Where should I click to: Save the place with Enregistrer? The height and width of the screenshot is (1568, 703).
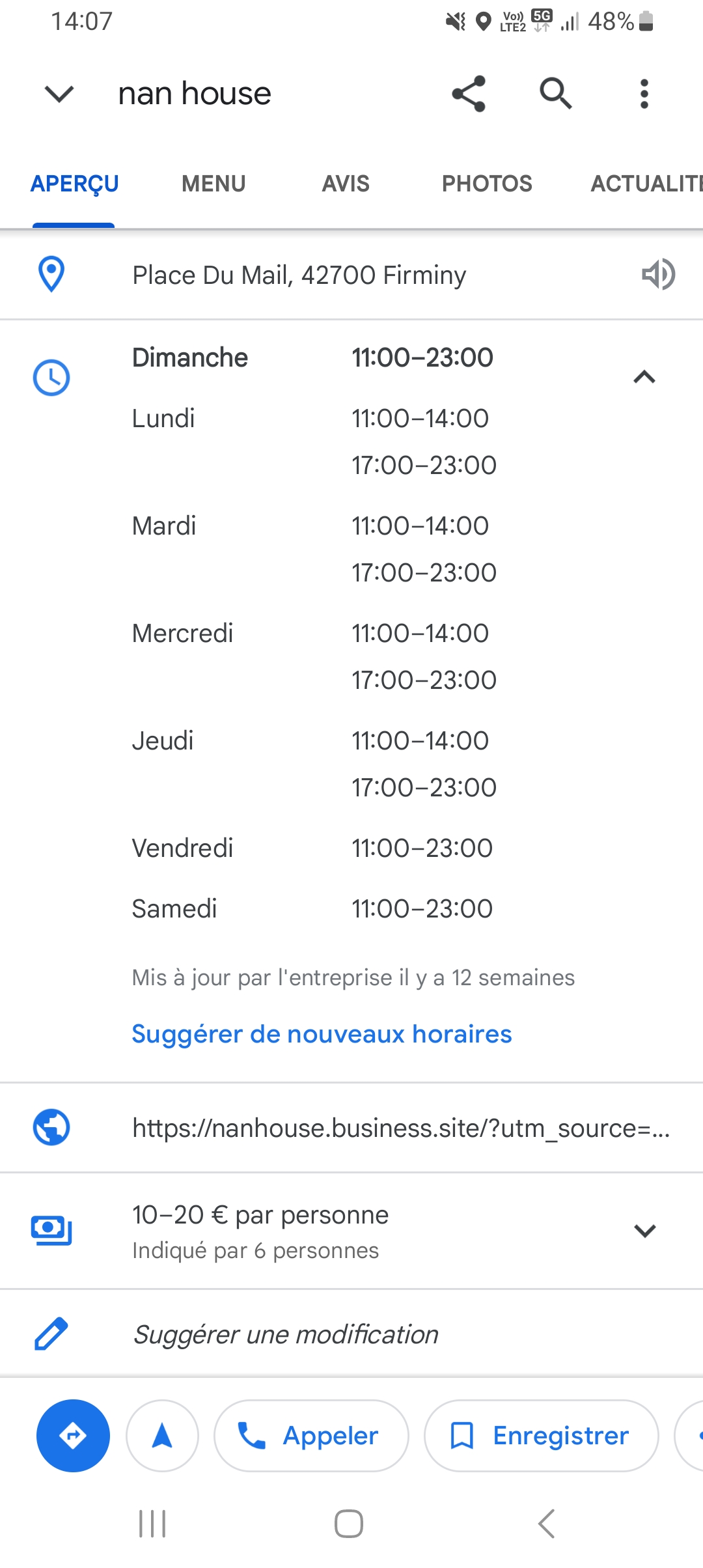541,1436
